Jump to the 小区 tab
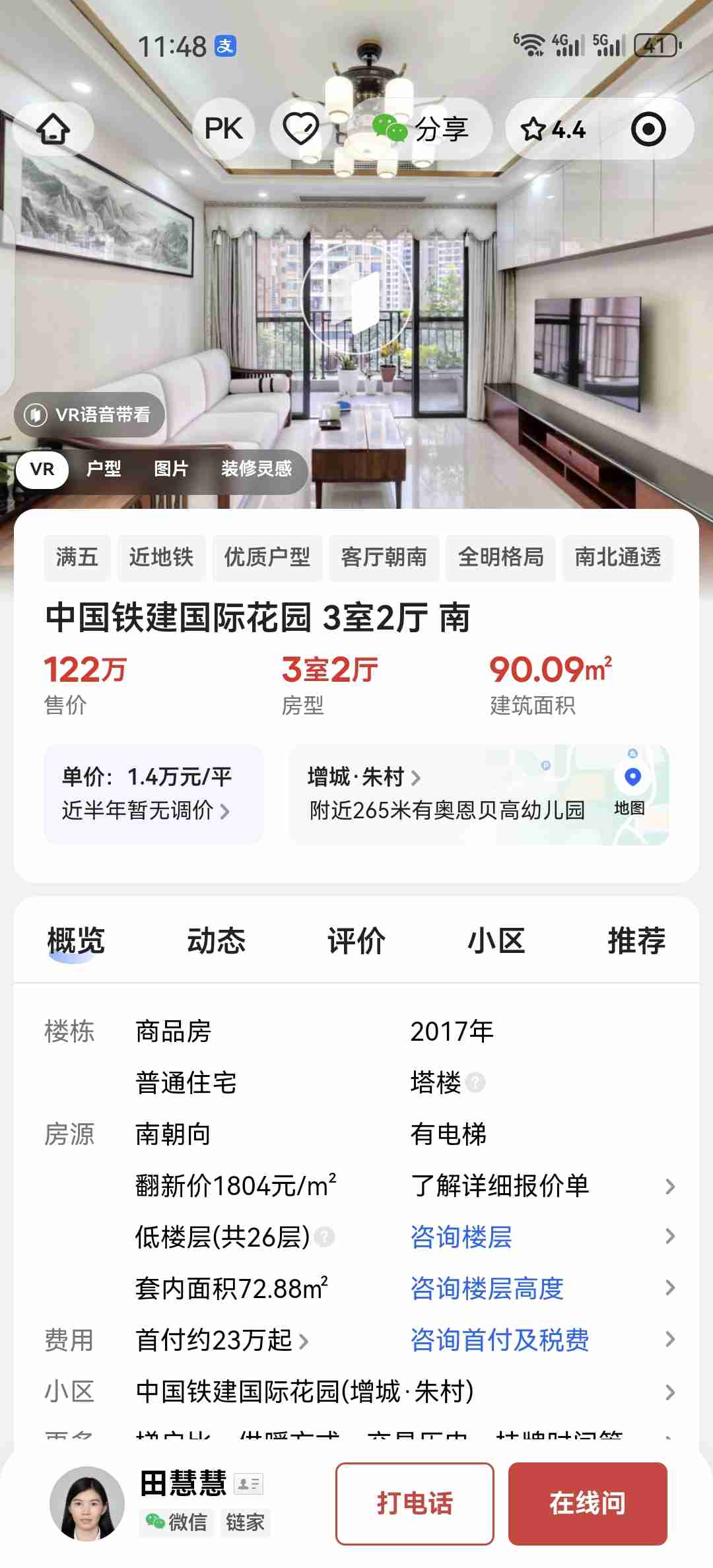 [496, 940]
